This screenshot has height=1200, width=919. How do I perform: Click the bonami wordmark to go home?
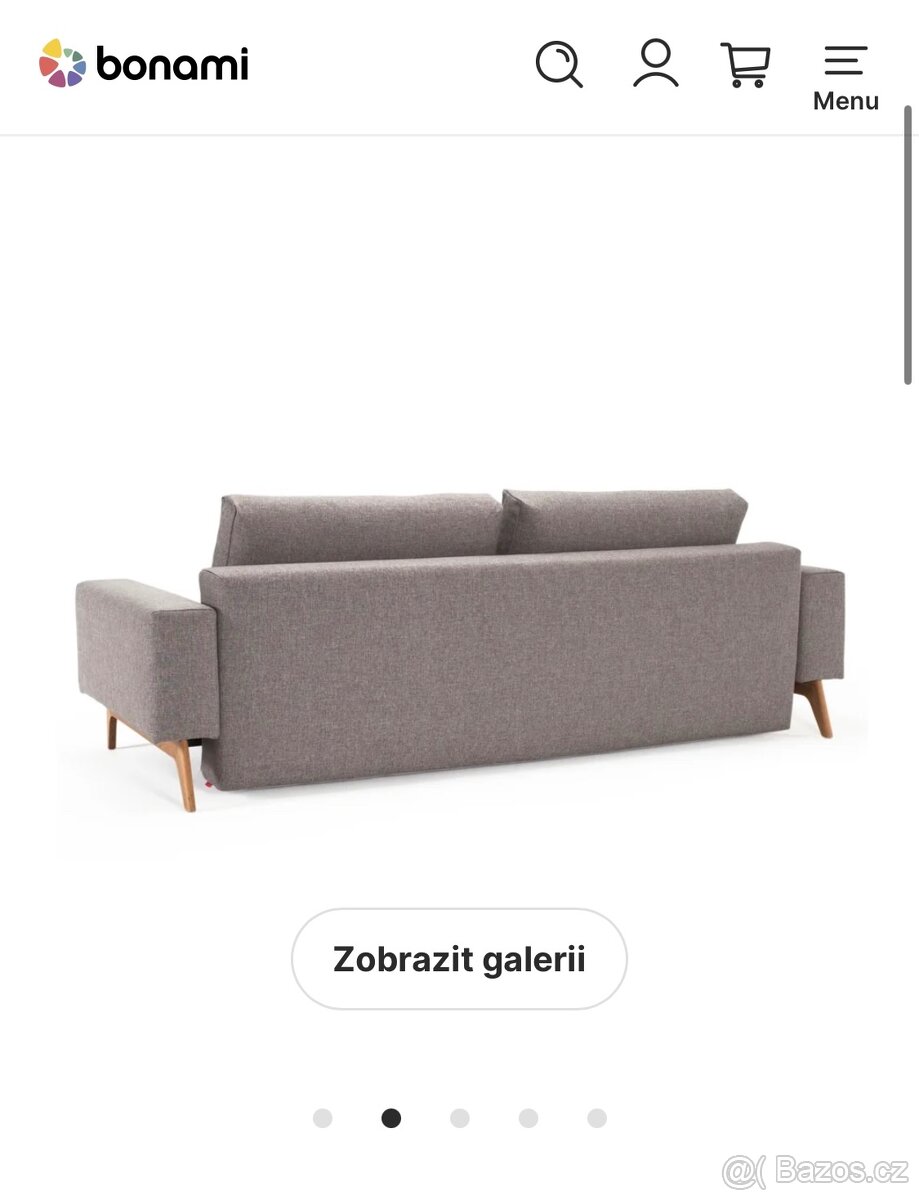tap(170, 64)
